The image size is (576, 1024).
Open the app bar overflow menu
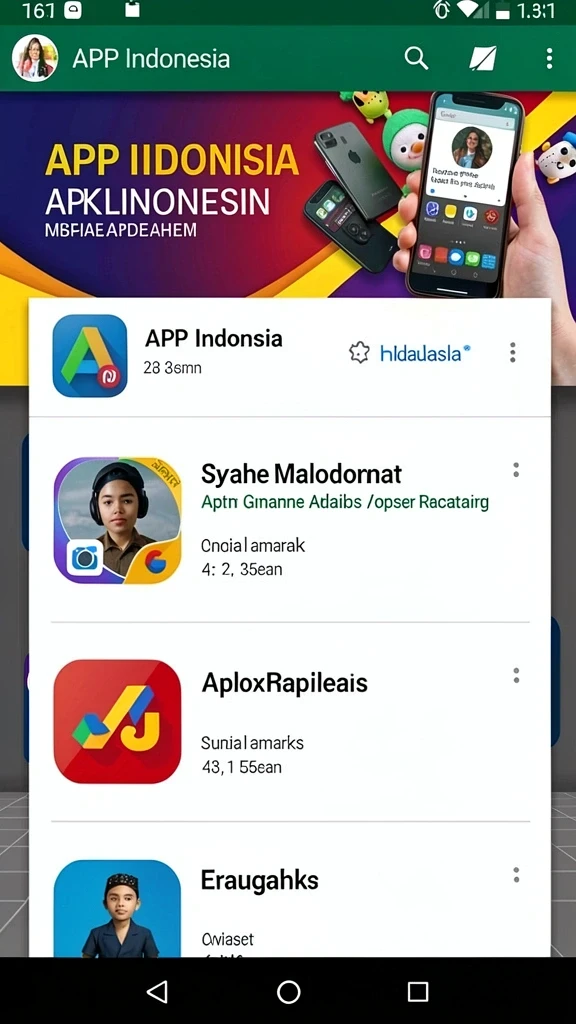549,59
